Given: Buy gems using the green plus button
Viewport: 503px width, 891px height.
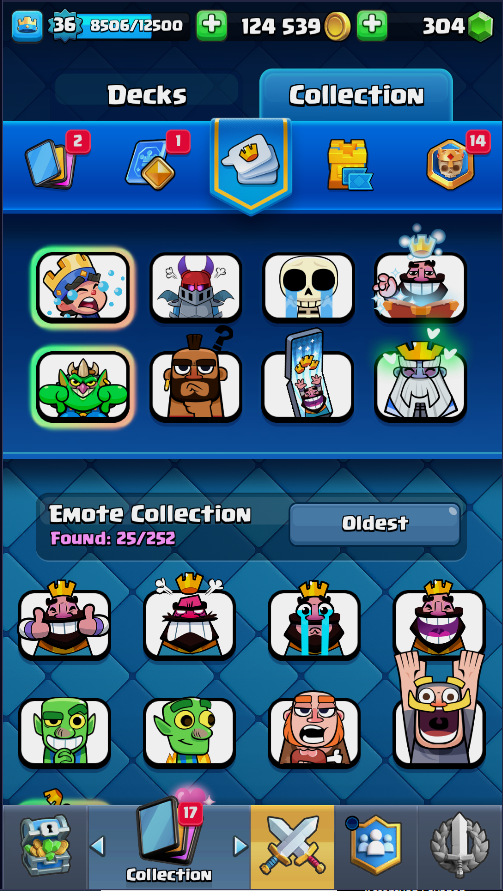Looking at the screenshot, I should [x=372, y=26].
